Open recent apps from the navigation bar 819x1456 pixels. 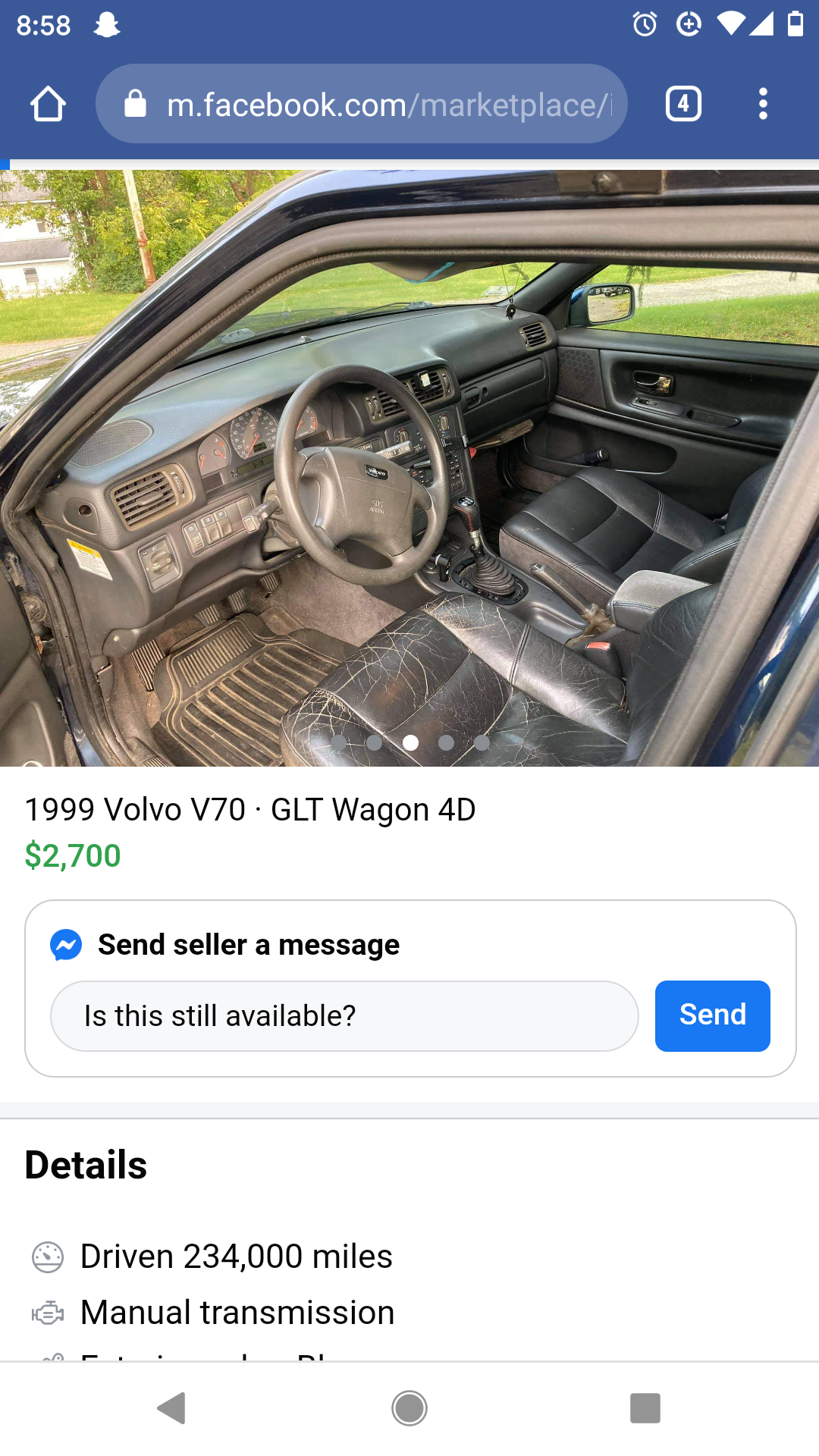tap(645, 1408)
